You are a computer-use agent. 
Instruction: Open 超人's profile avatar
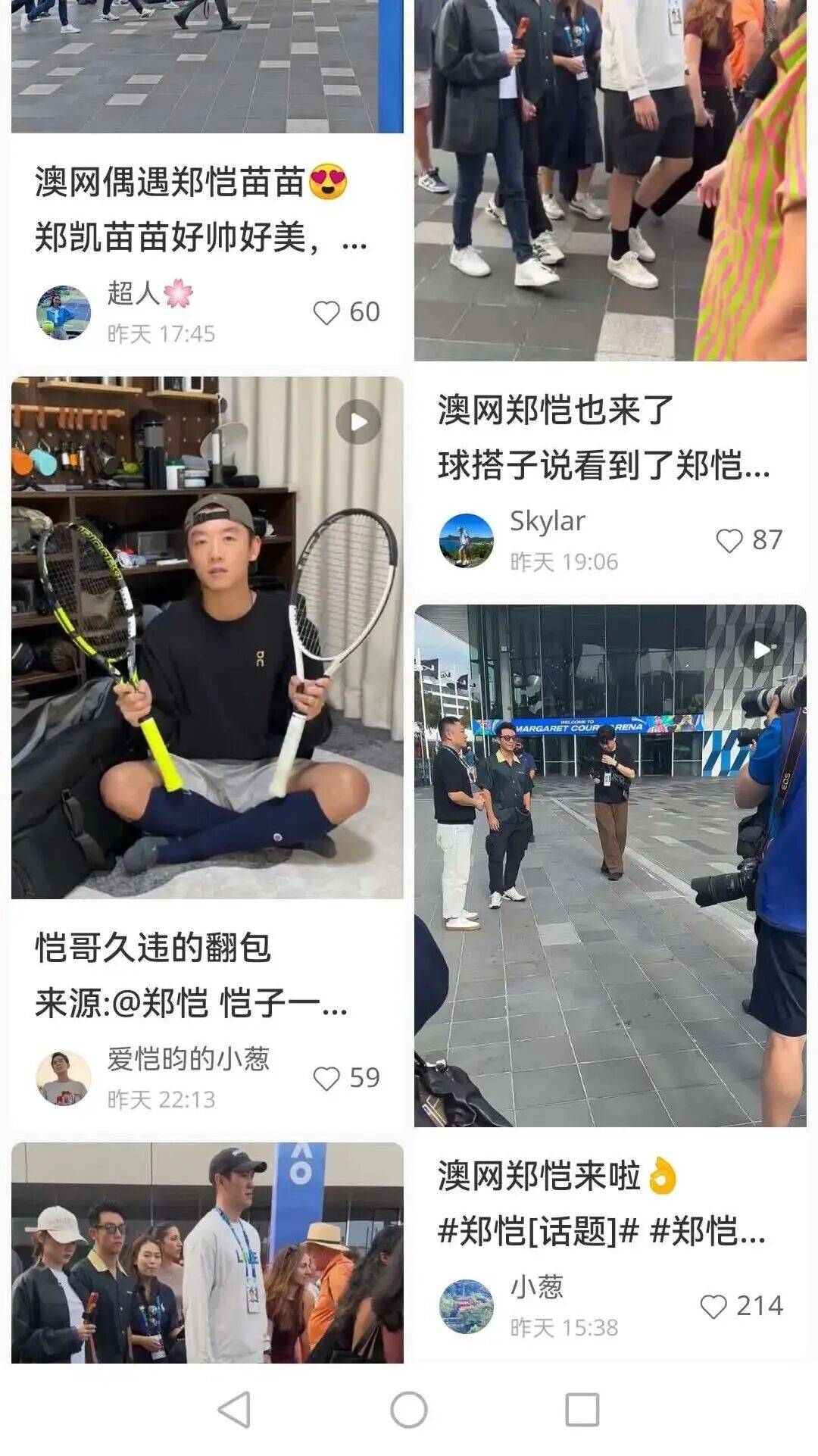coord(64,313)
